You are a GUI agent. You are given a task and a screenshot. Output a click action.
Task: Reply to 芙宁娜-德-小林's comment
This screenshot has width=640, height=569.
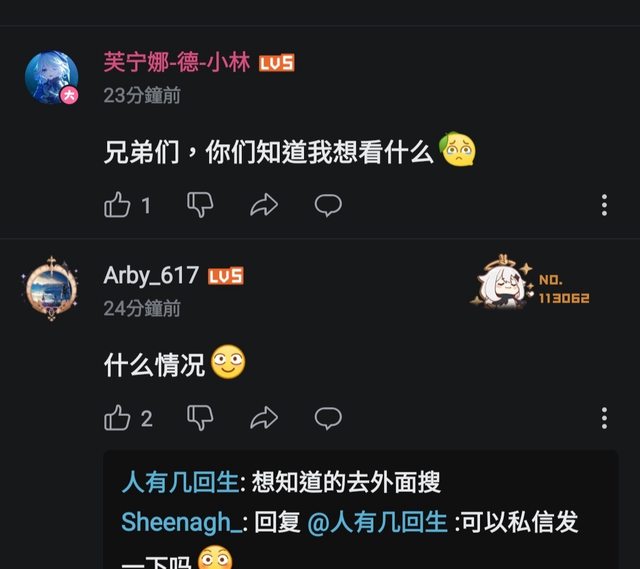pos(328,205)
